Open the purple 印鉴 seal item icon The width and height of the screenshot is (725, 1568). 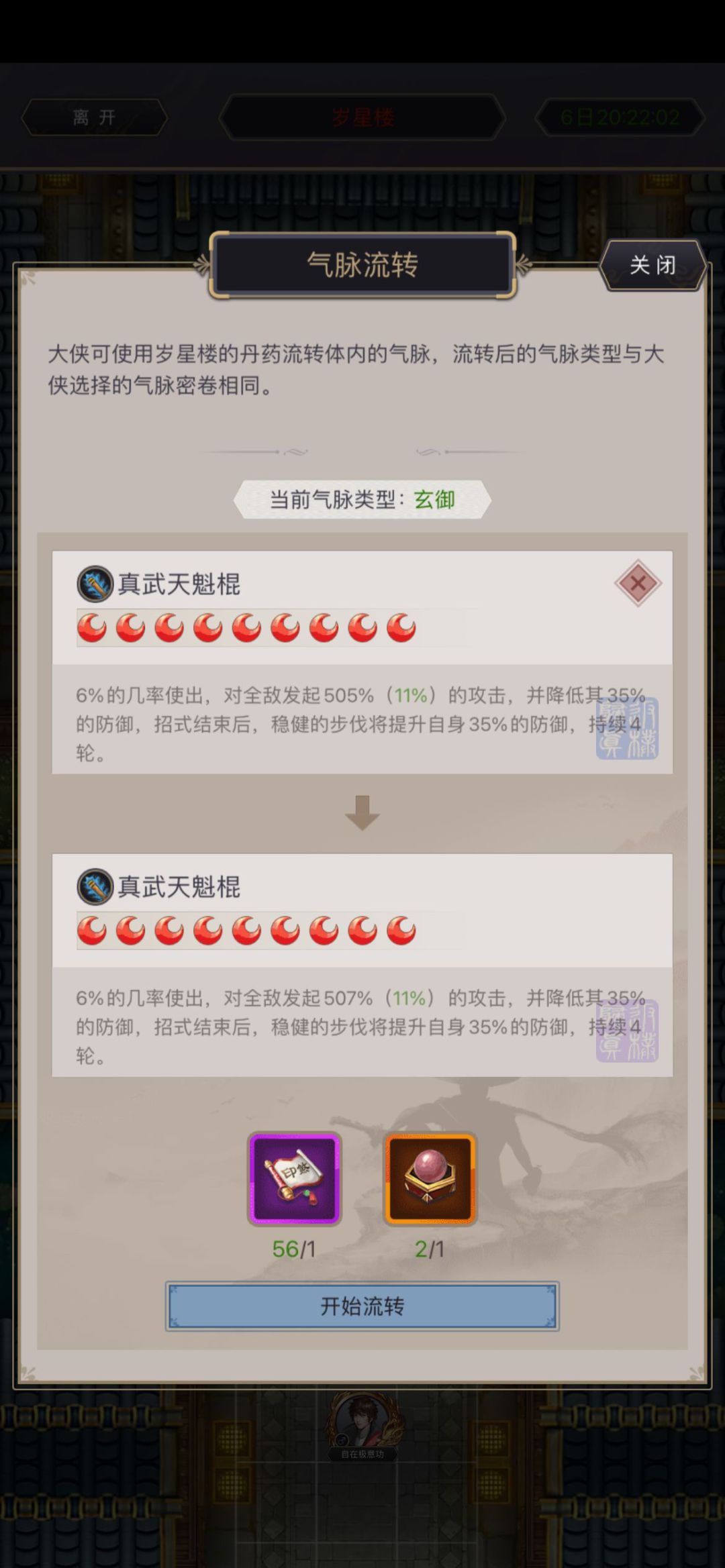click(294, 1179)
